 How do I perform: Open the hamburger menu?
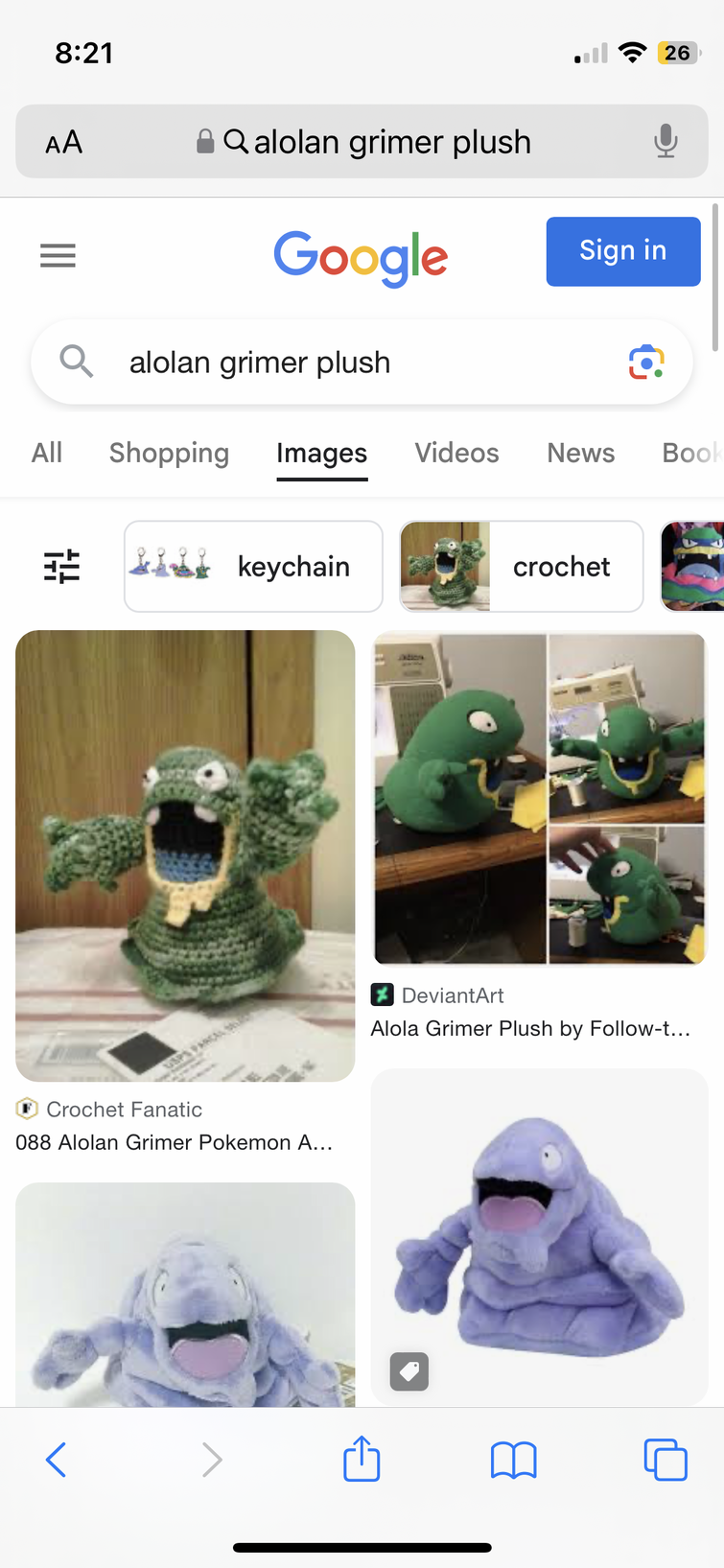click(58, 255)
